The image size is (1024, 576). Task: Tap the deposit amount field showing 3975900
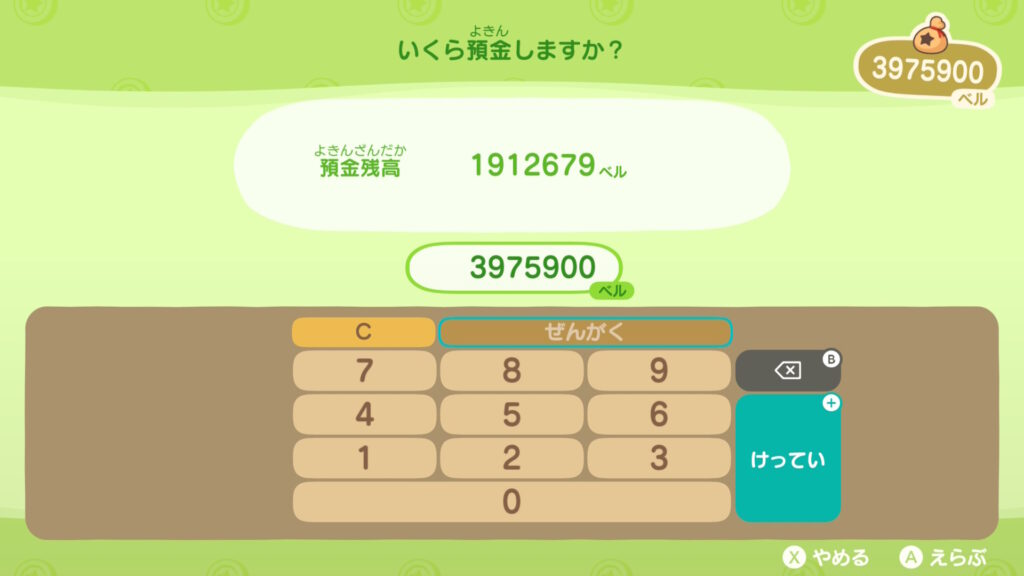(514, 268)
